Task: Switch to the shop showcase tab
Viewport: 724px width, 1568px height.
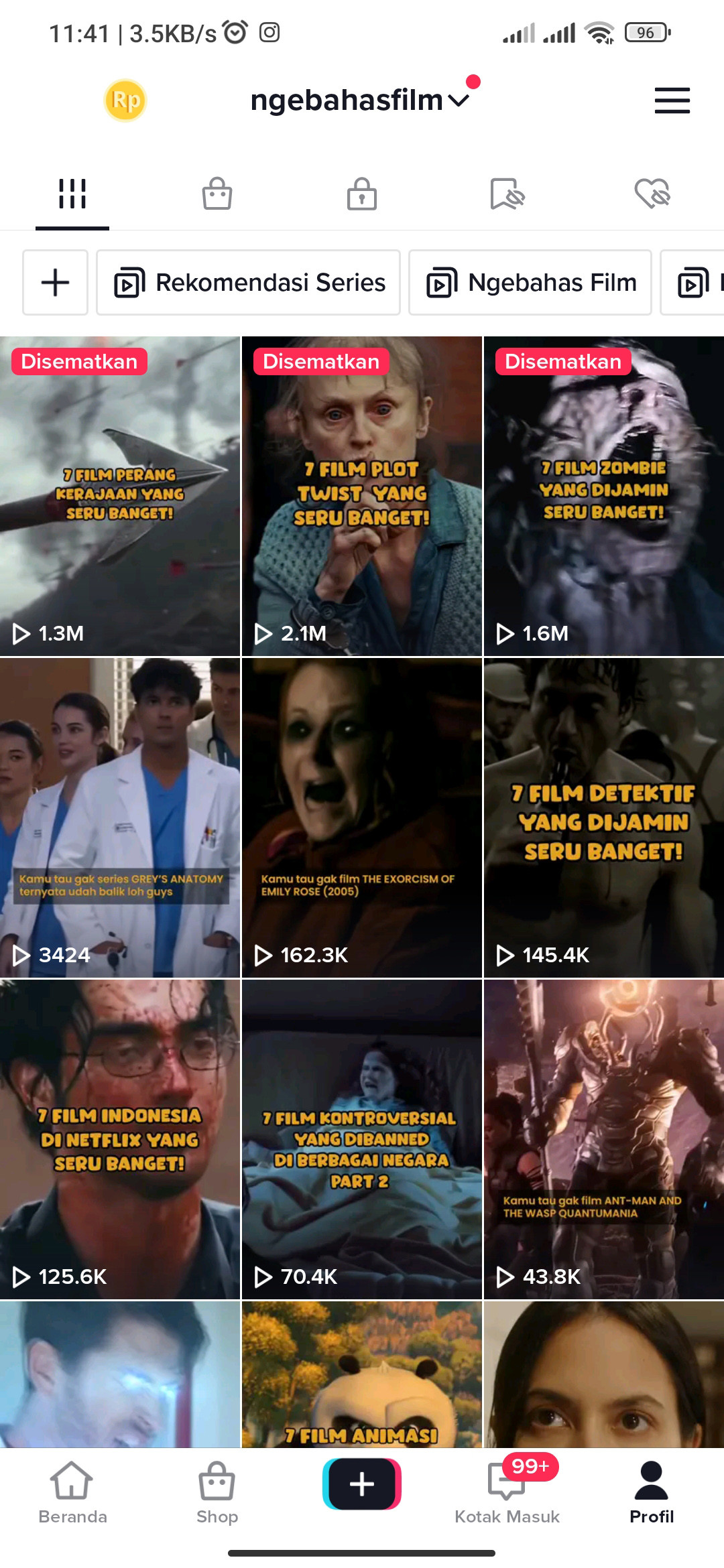Action: click(x=217, y=194)
